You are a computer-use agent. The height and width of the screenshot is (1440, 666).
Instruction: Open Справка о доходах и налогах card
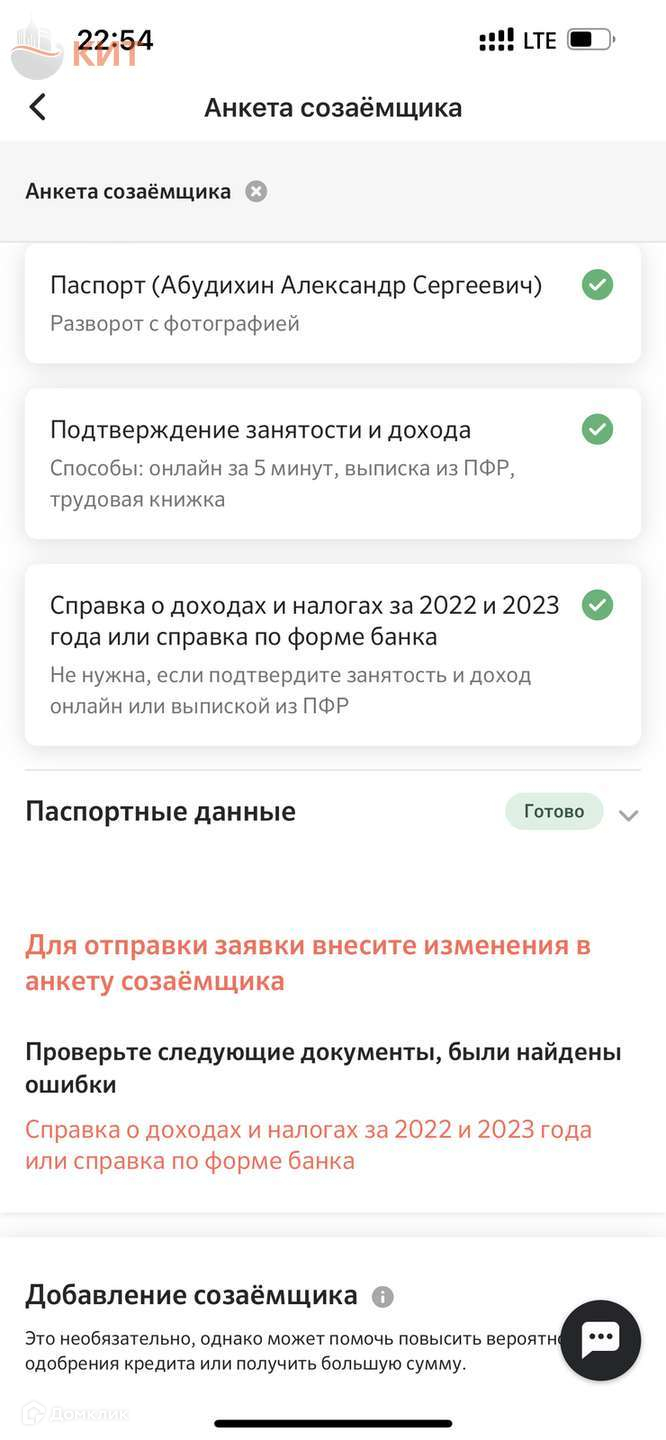coord(332,654)
